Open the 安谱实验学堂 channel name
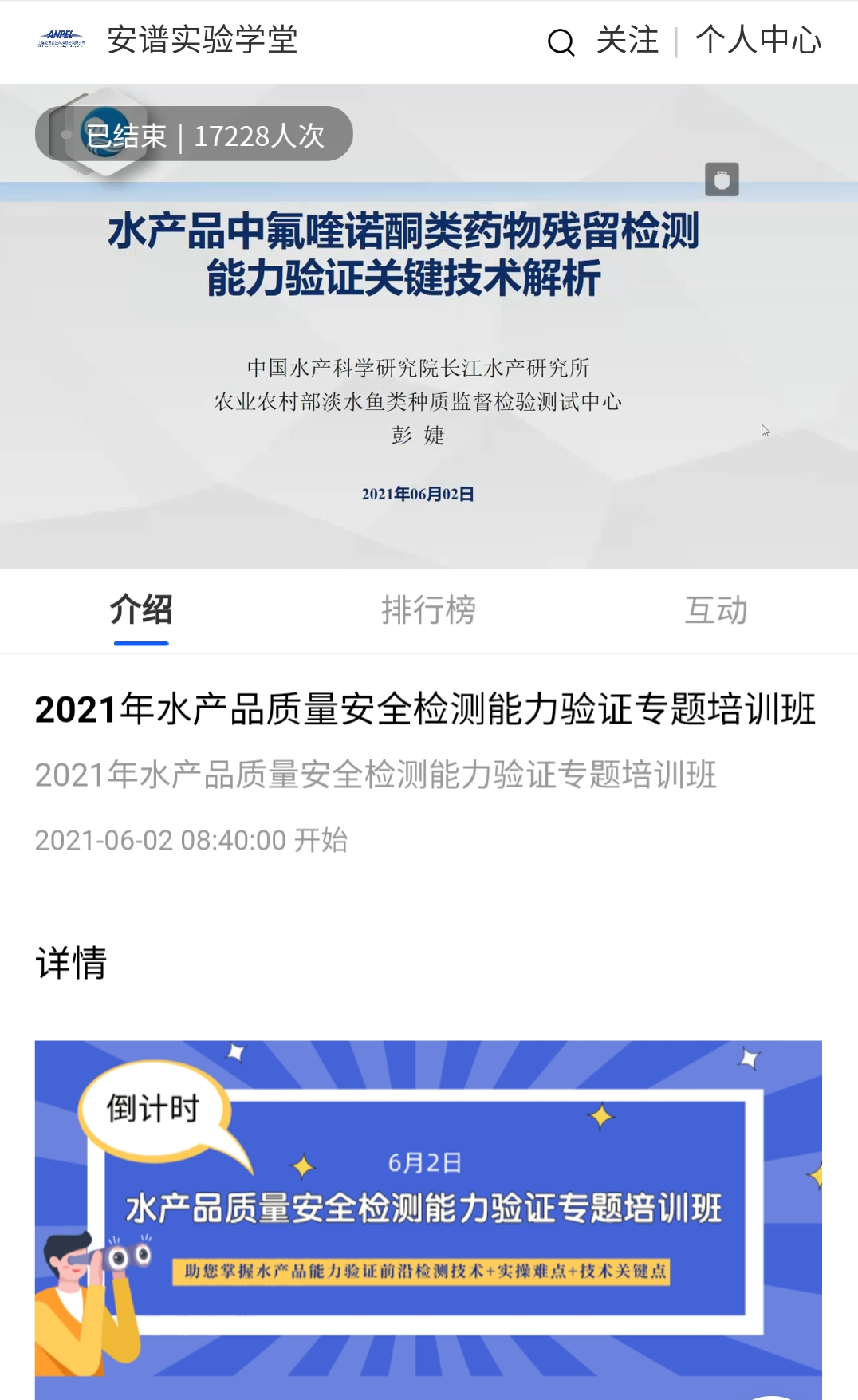Image resolution: width=858 pixels, height=1400 pixels. pos(202,40)
